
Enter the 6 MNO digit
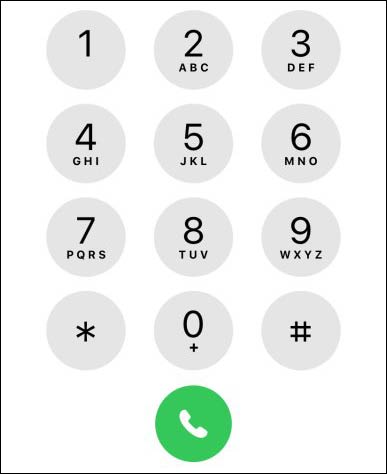click(x=301, y=143)
